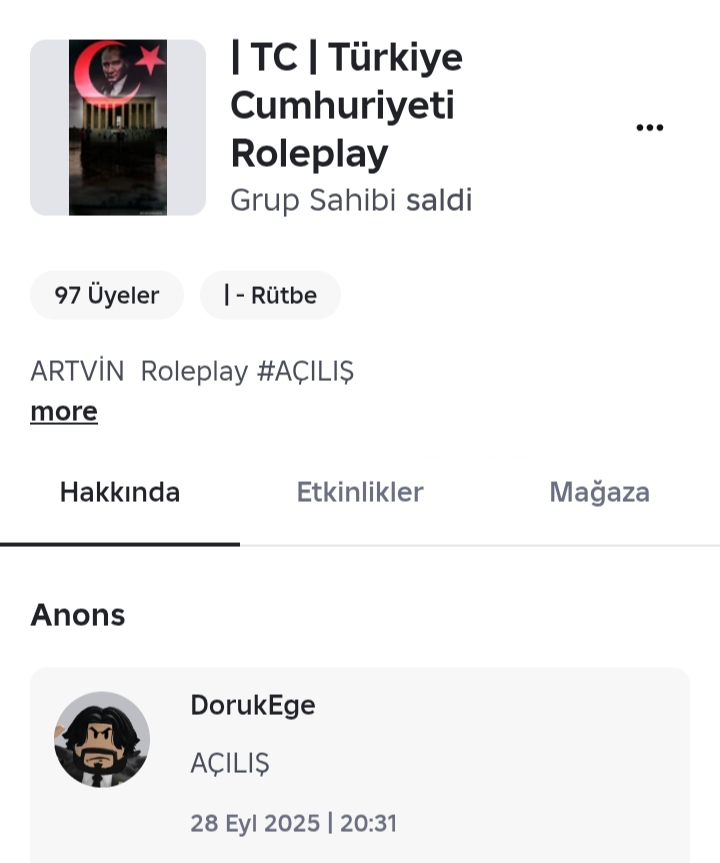Screen dimensions: 720x863
Task: Tap the Rütbe rank chip
Action: coord(270,295)
